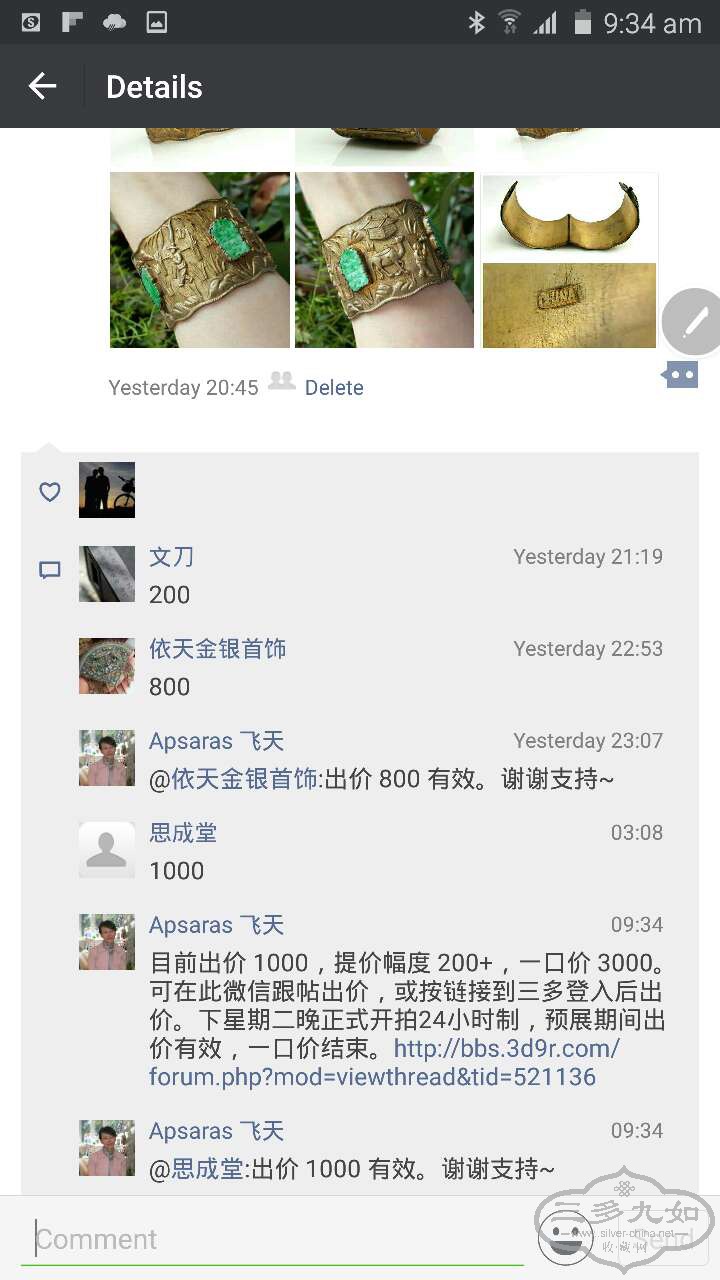Open the first bracelet wrist photo
This screenshot has height=1280, width=720.
[199, 260]
